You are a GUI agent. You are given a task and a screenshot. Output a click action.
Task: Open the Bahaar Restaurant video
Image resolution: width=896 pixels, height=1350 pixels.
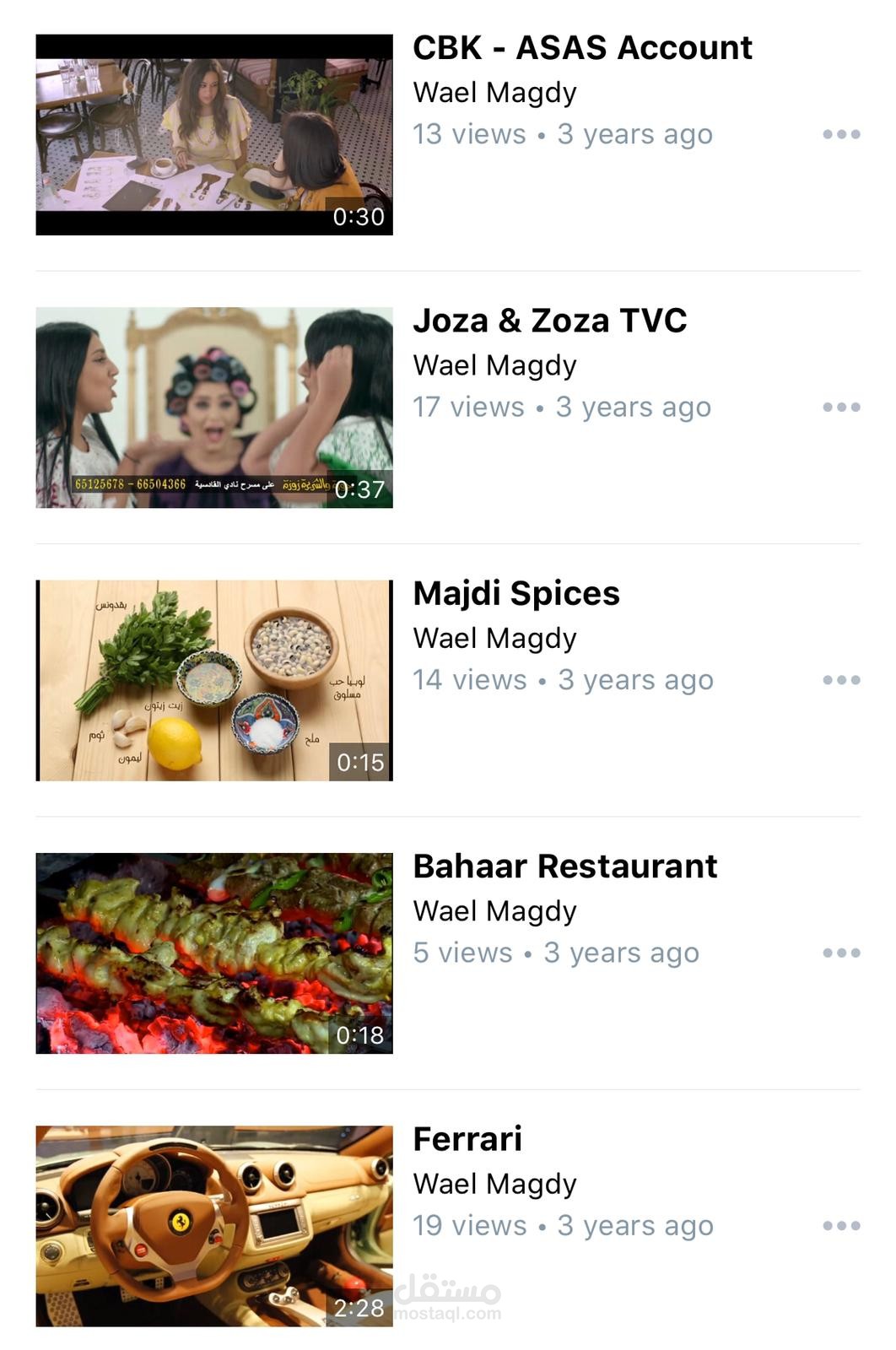point(213,953)
